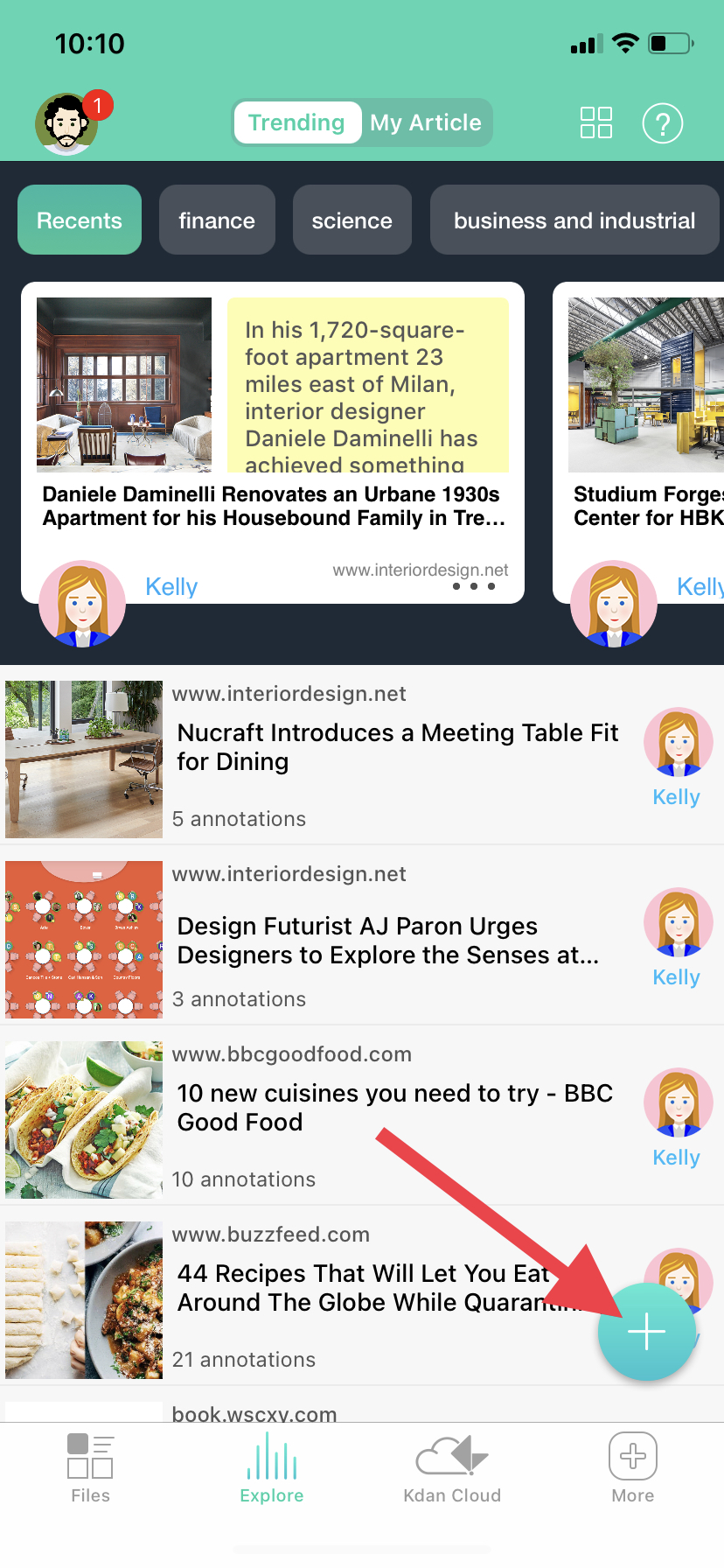Switch to the My Article tab
Viewport: 724px width, 1568px height.
tap(426, 122)
